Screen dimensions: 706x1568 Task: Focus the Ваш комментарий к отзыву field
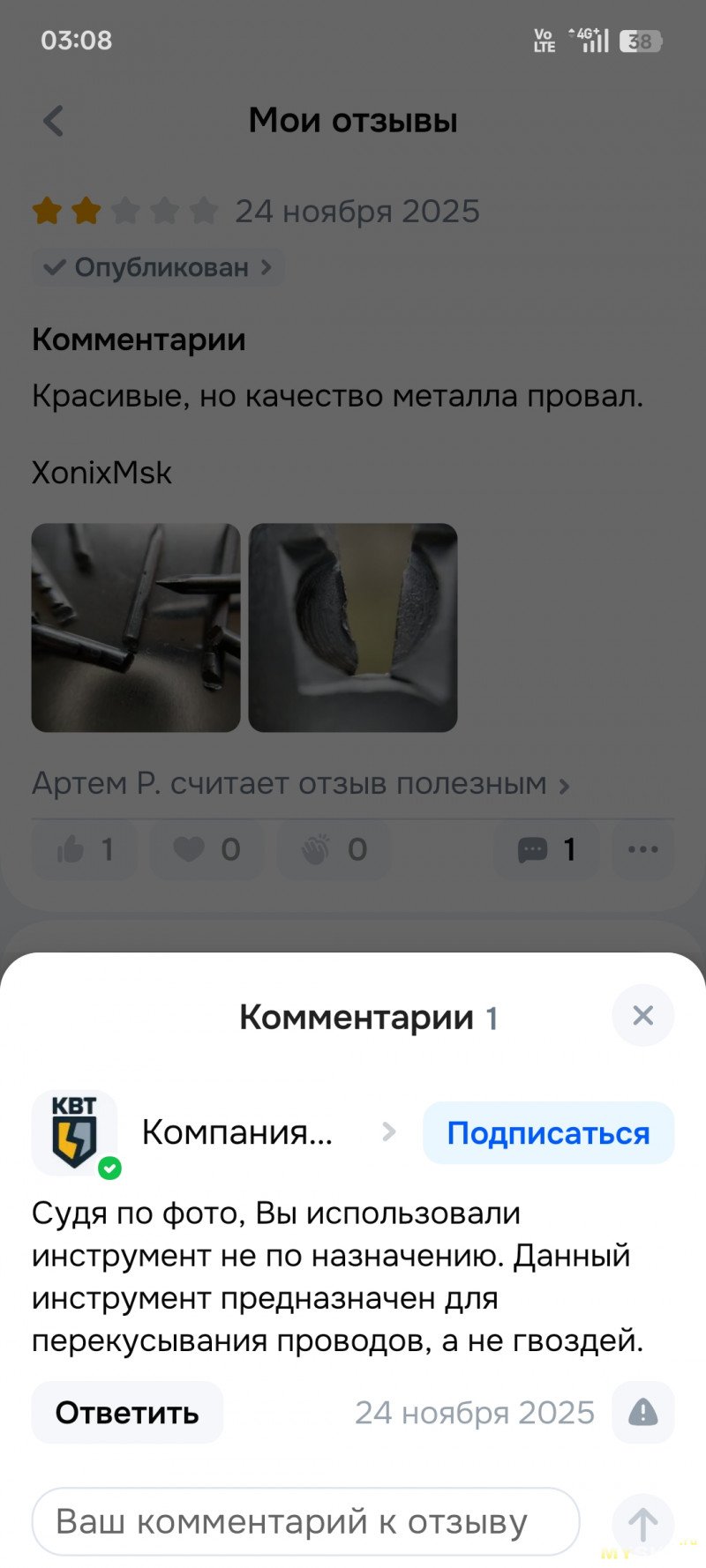(x=305, y=1522)
